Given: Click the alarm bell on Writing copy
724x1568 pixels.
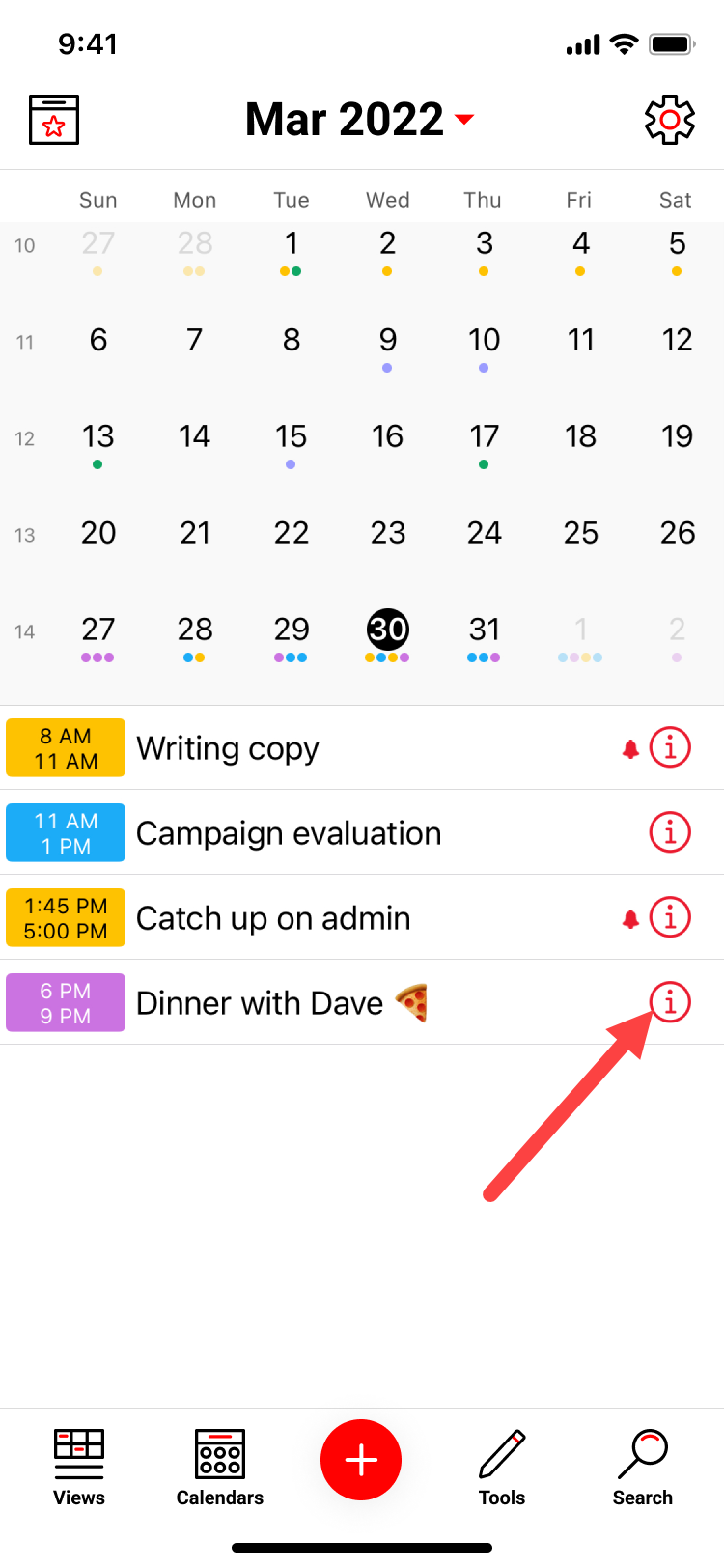Looking at the screenshot, I should pos(627,746).
